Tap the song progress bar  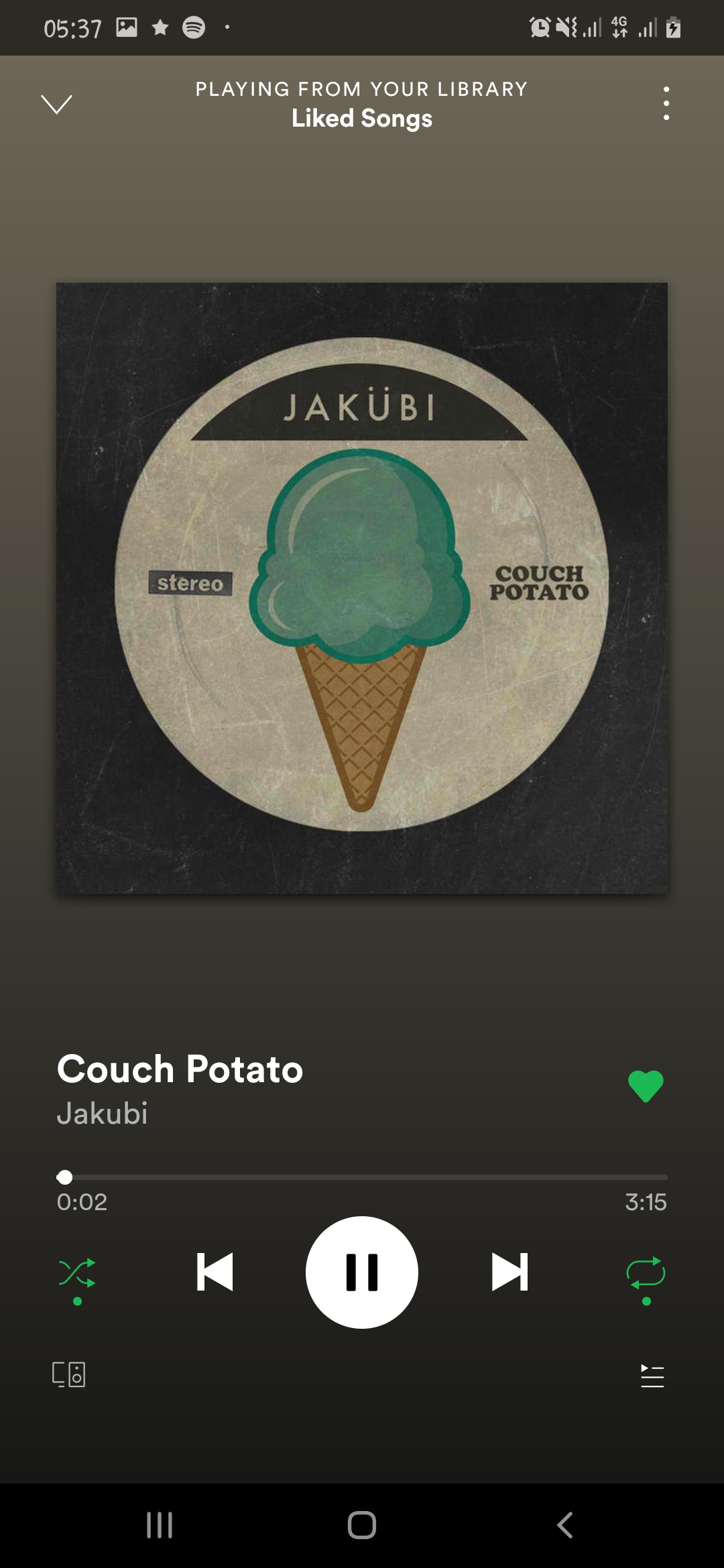coord(362,1177)
